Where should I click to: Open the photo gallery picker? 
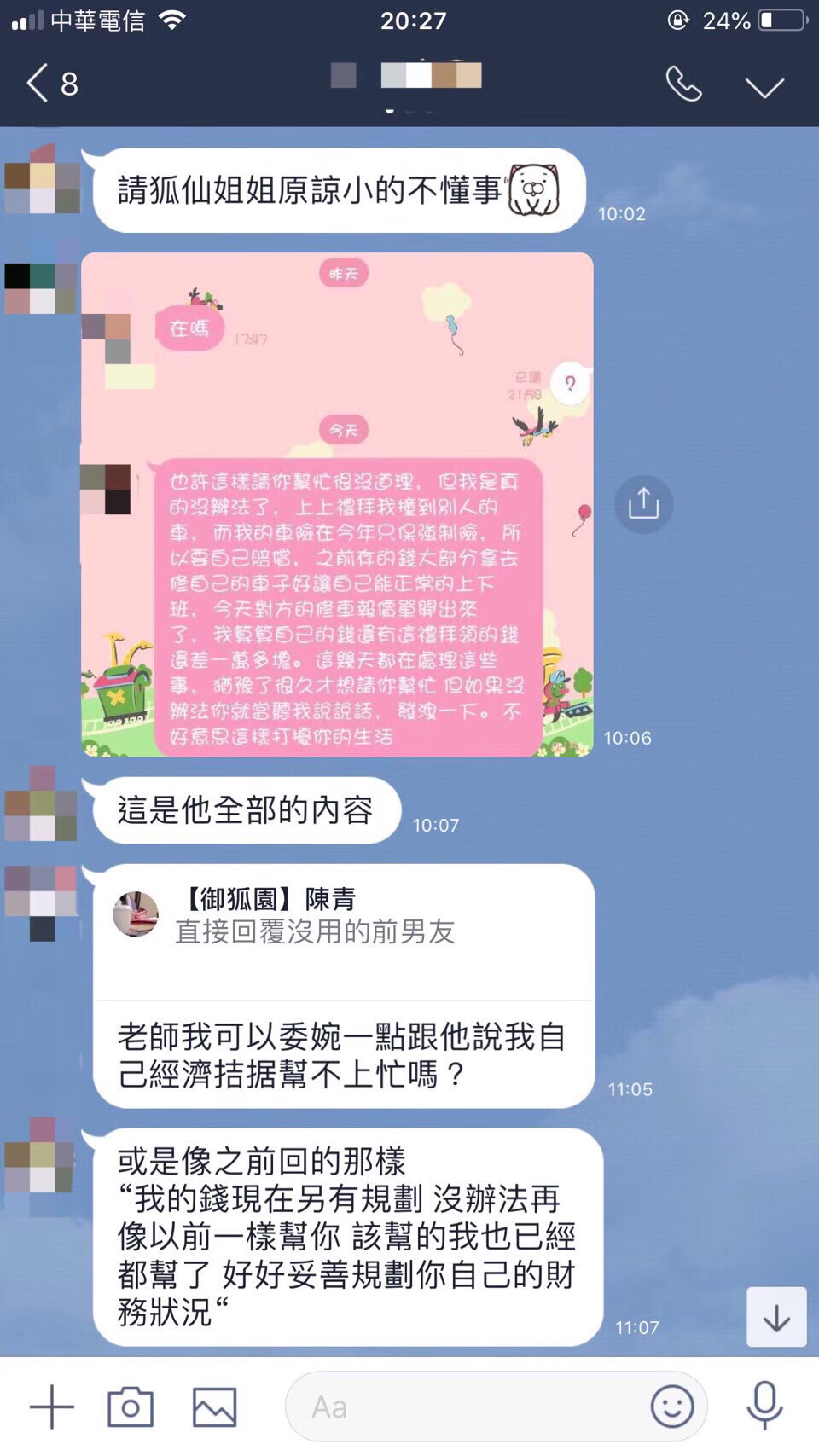[x=214, y=1407]
